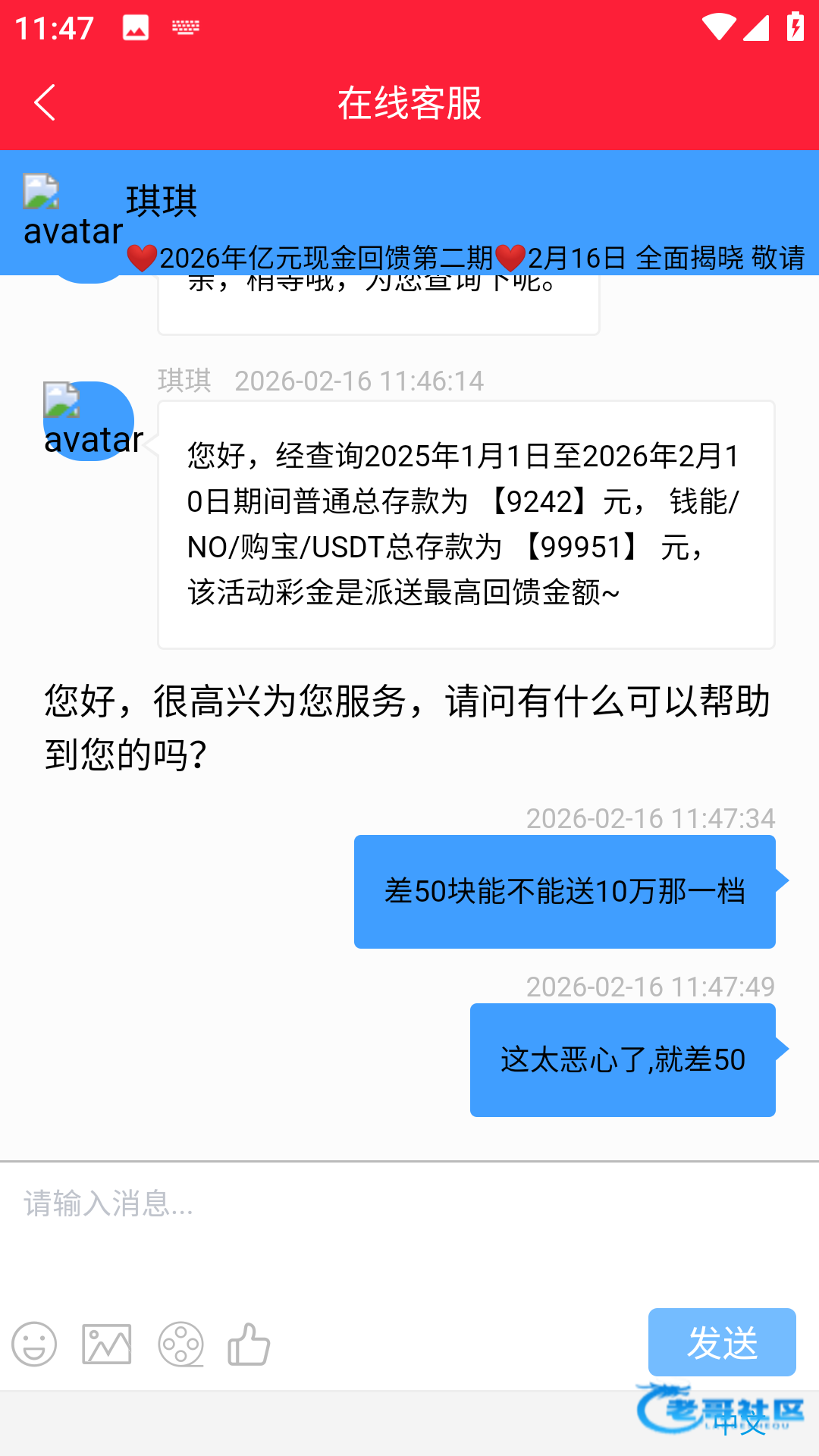819x1456 pixels.
Task: Attach an image to the chat
Action: [107, 1344]
